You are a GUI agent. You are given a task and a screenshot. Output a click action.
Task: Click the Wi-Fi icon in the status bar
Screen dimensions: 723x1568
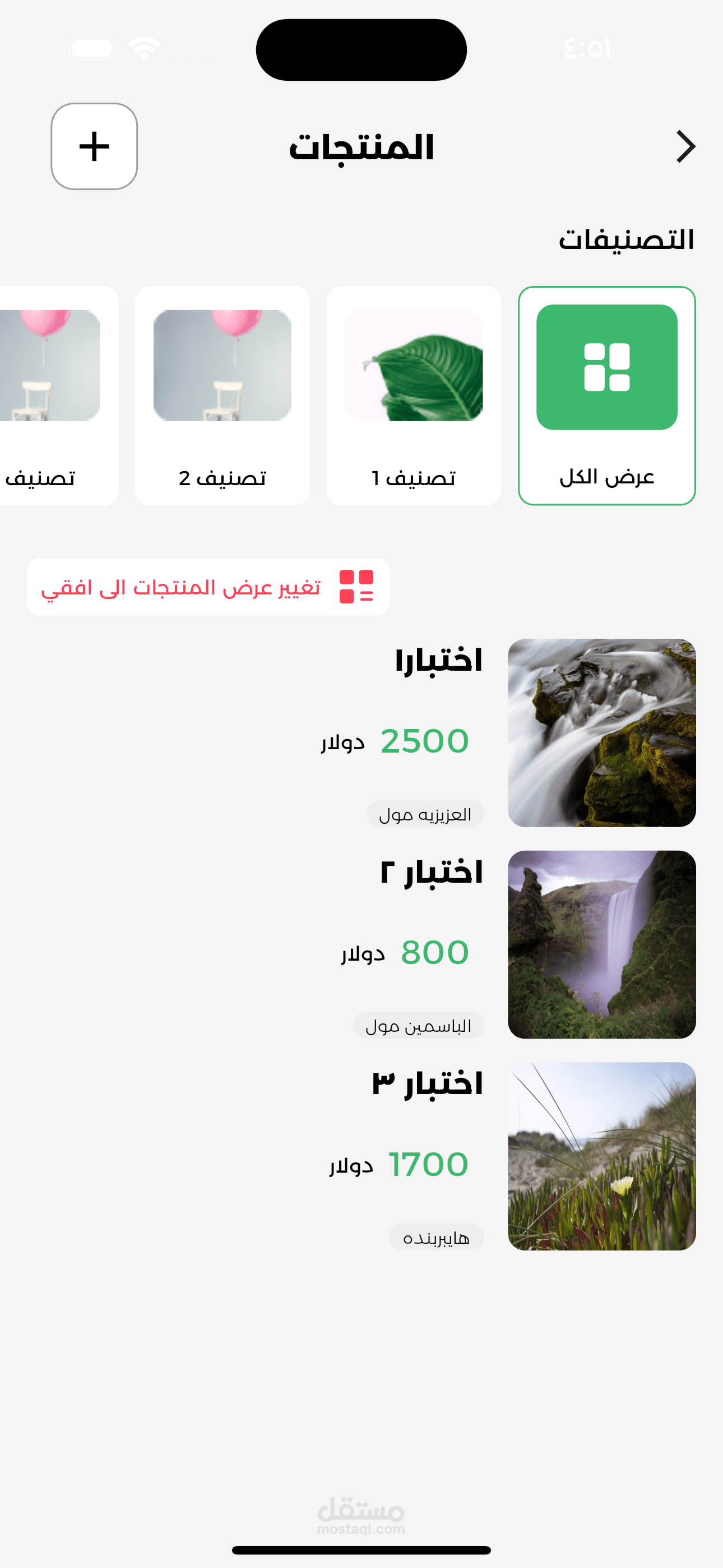coord(144,48)
